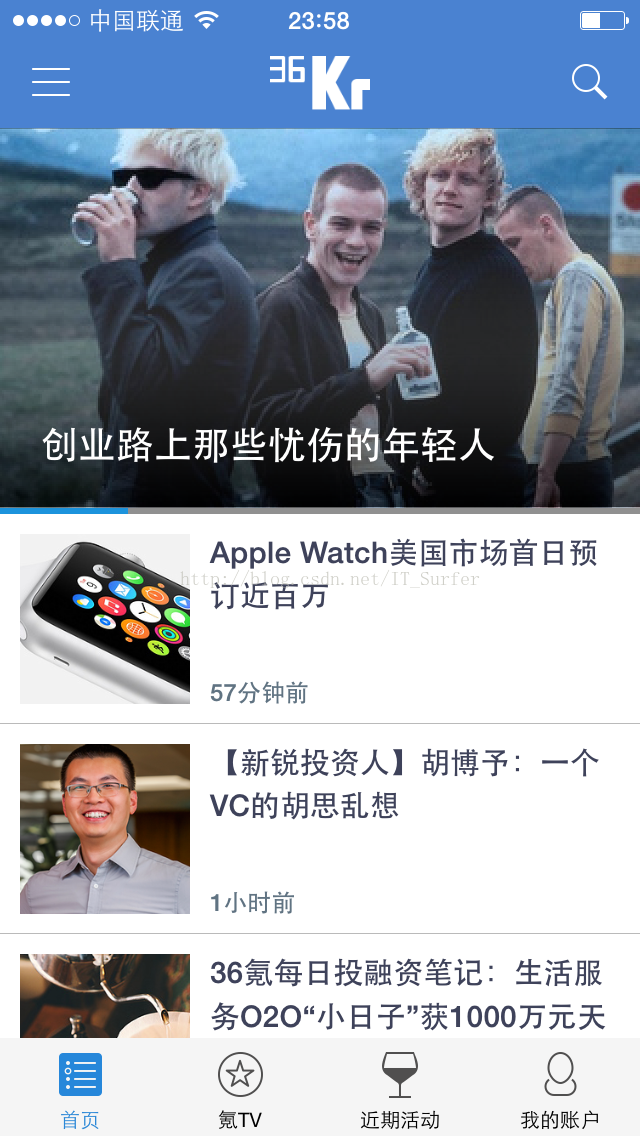Open the 36氪每日投融资笔记 article
The image size is (640, 1136).
point(407,994)
